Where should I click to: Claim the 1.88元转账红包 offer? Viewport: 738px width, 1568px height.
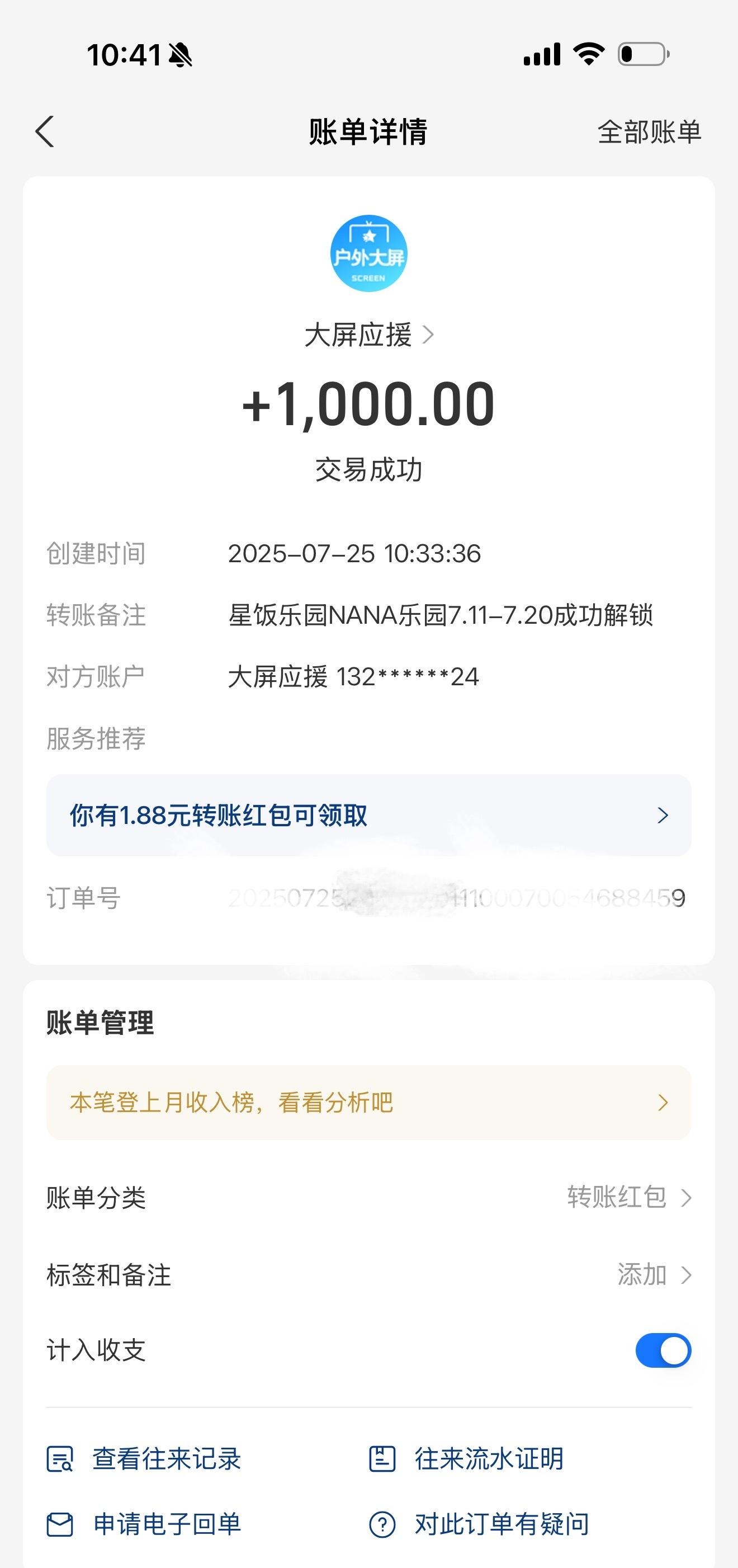coord(368,815)
